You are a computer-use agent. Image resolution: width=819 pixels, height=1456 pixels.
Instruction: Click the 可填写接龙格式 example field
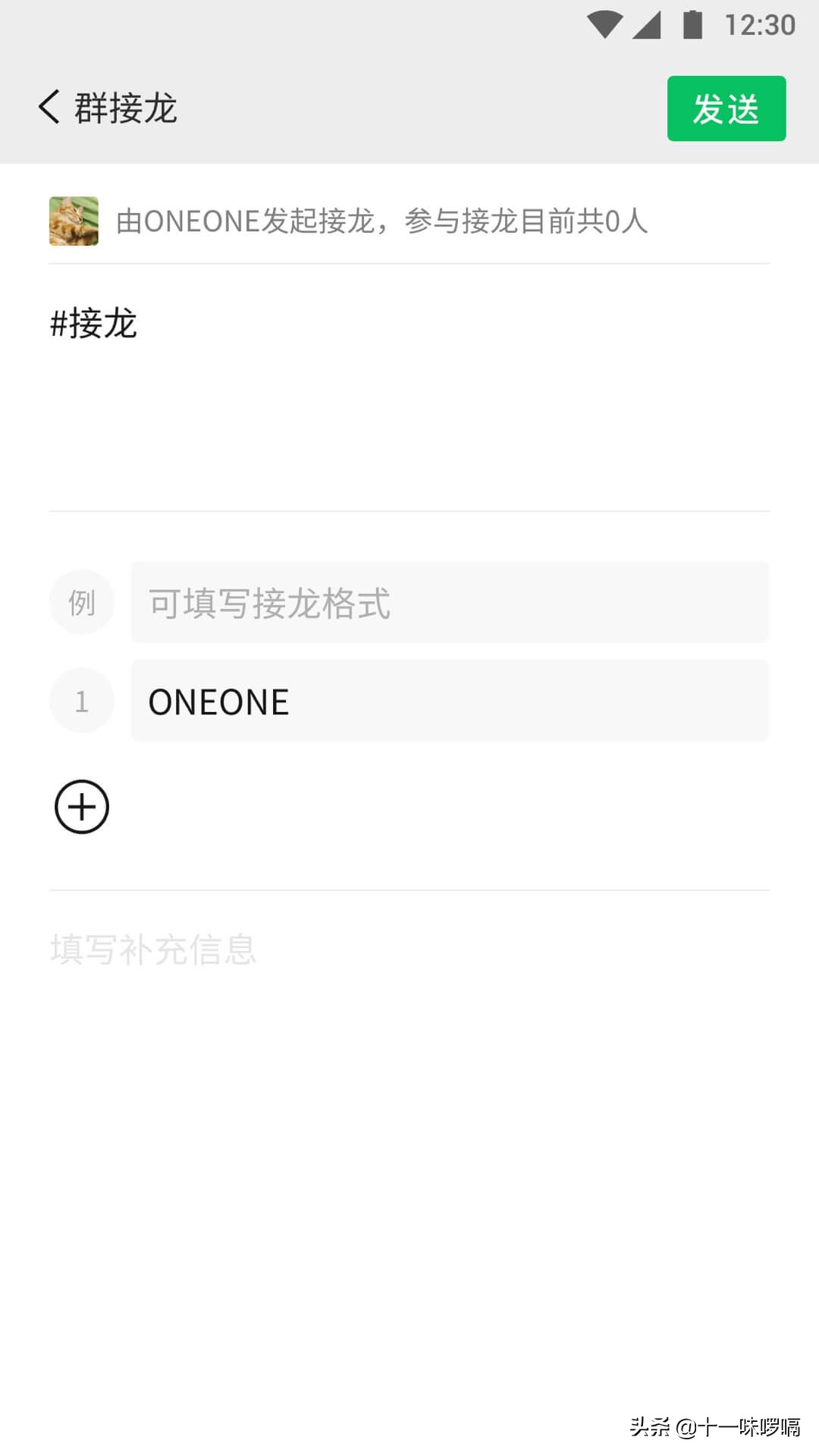(450, 601)
